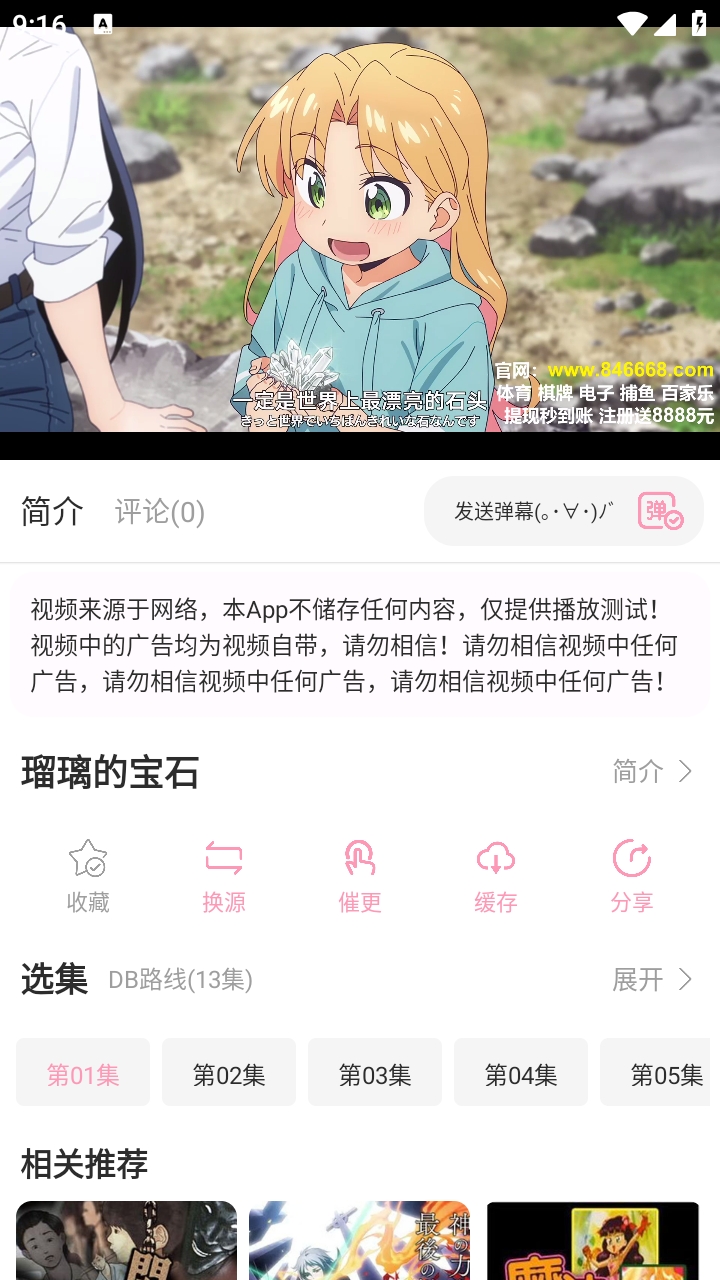Viewport: 720px width, 1280px height.
Task: Play episode 第05集
Action: (x=658, y=1074)
